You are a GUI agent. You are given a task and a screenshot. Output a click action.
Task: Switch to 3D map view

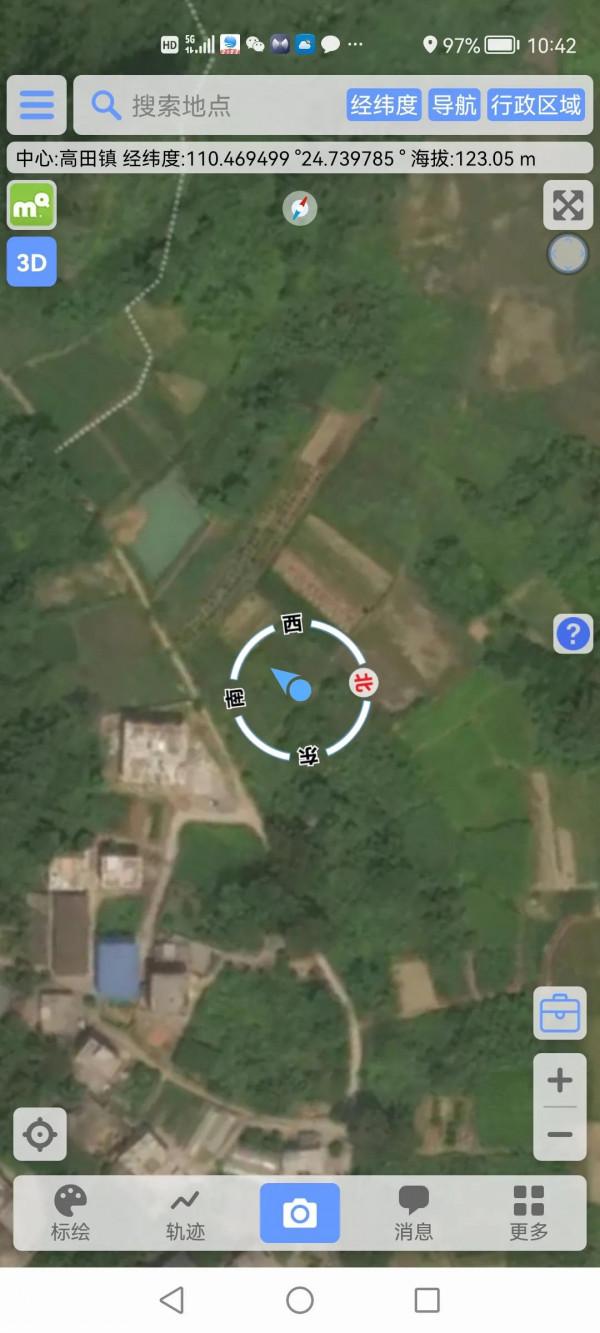click(x=32, y=262)
